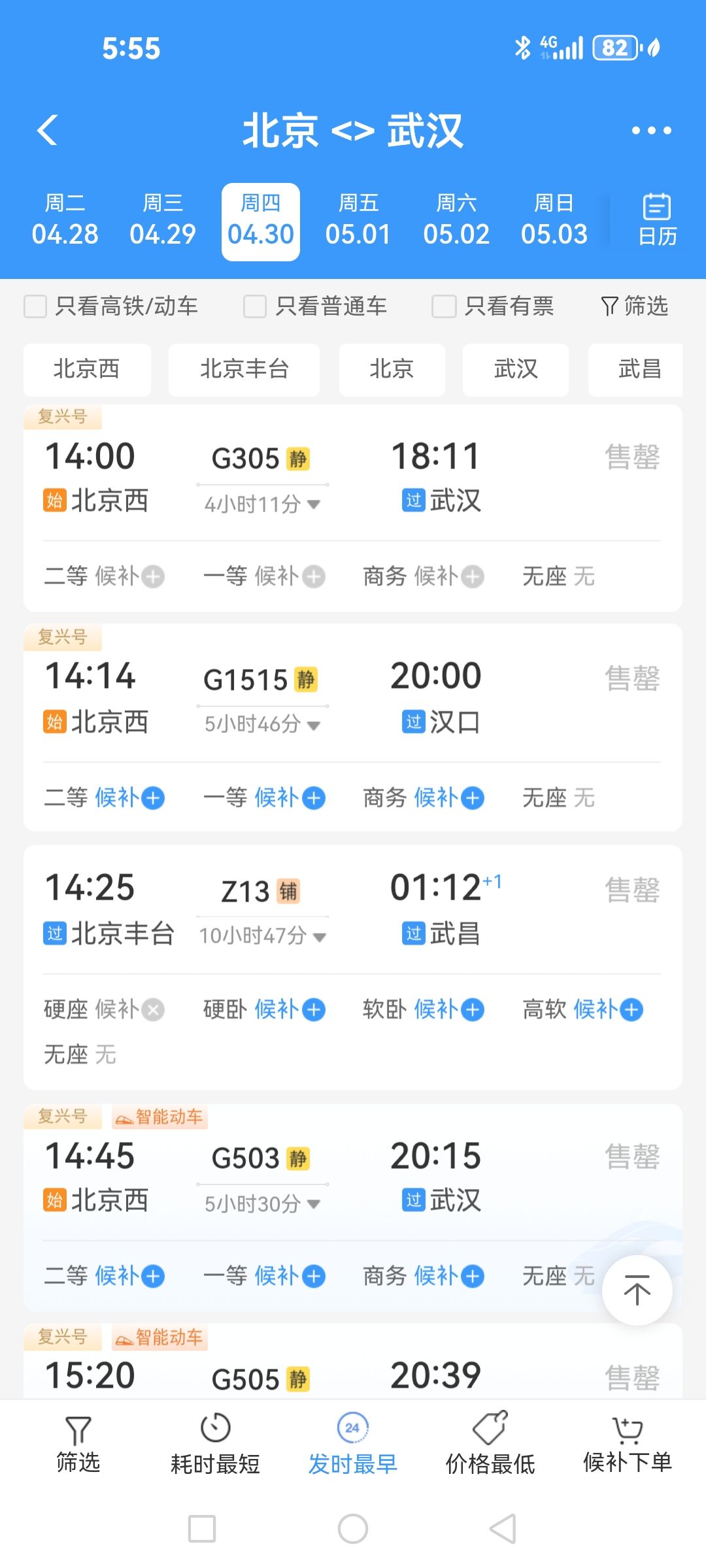Enable the 只看普通车 checkbox
Image resolution: width=706 pixels, height=1568 pixels.
pos(255,306)
